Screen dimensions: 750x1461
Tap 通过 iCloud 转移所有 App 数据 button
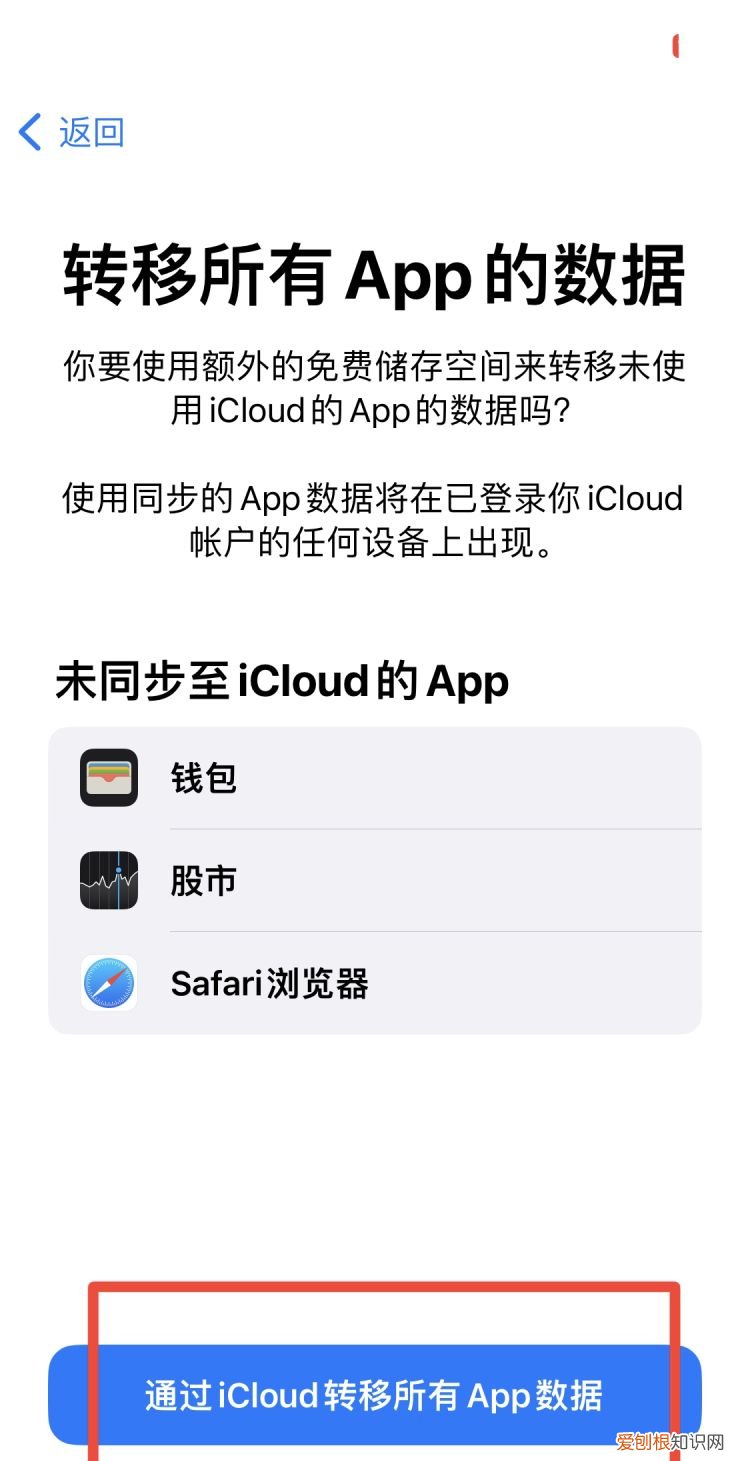point(375,1396)
